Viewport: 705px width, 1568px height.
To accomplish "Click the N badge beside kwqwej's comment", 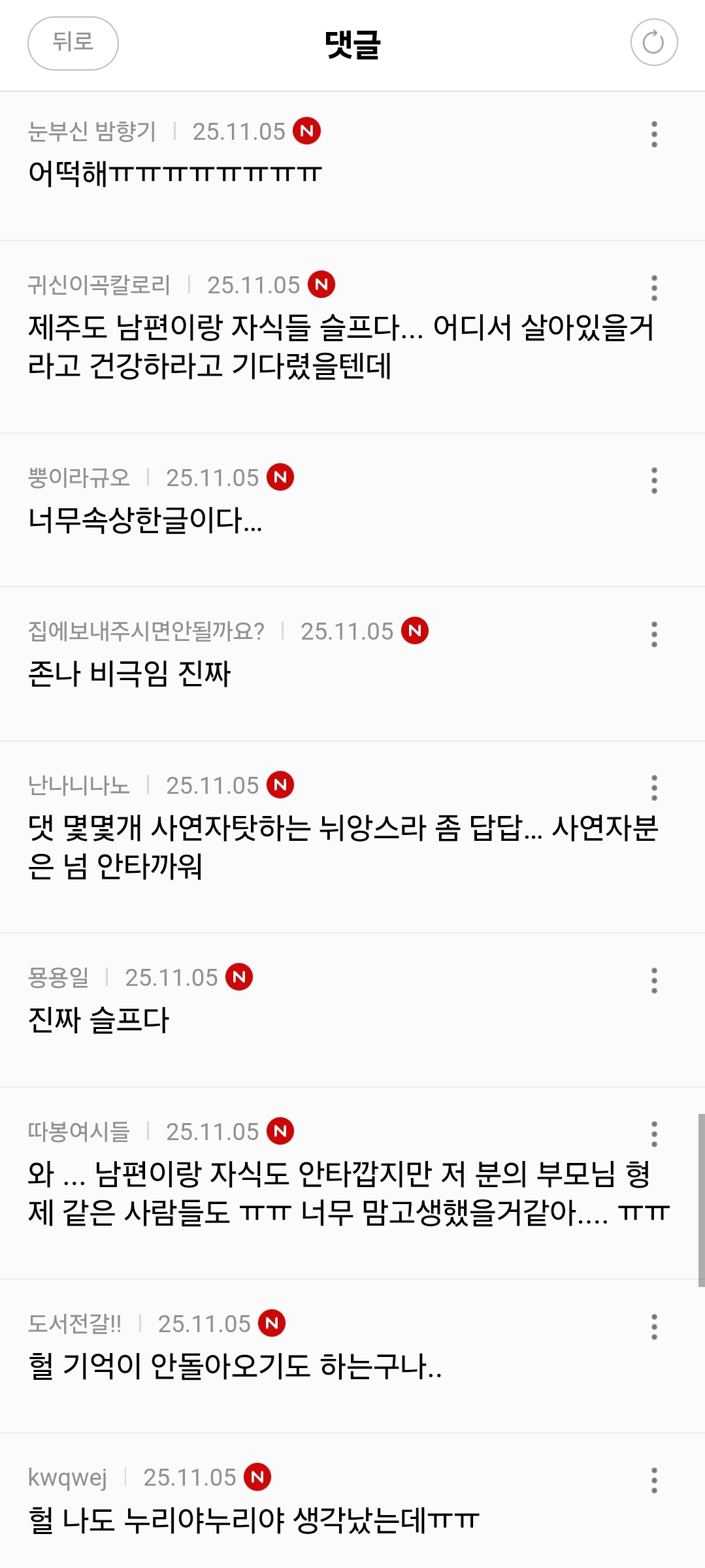I will click(x=255, y=1478).
